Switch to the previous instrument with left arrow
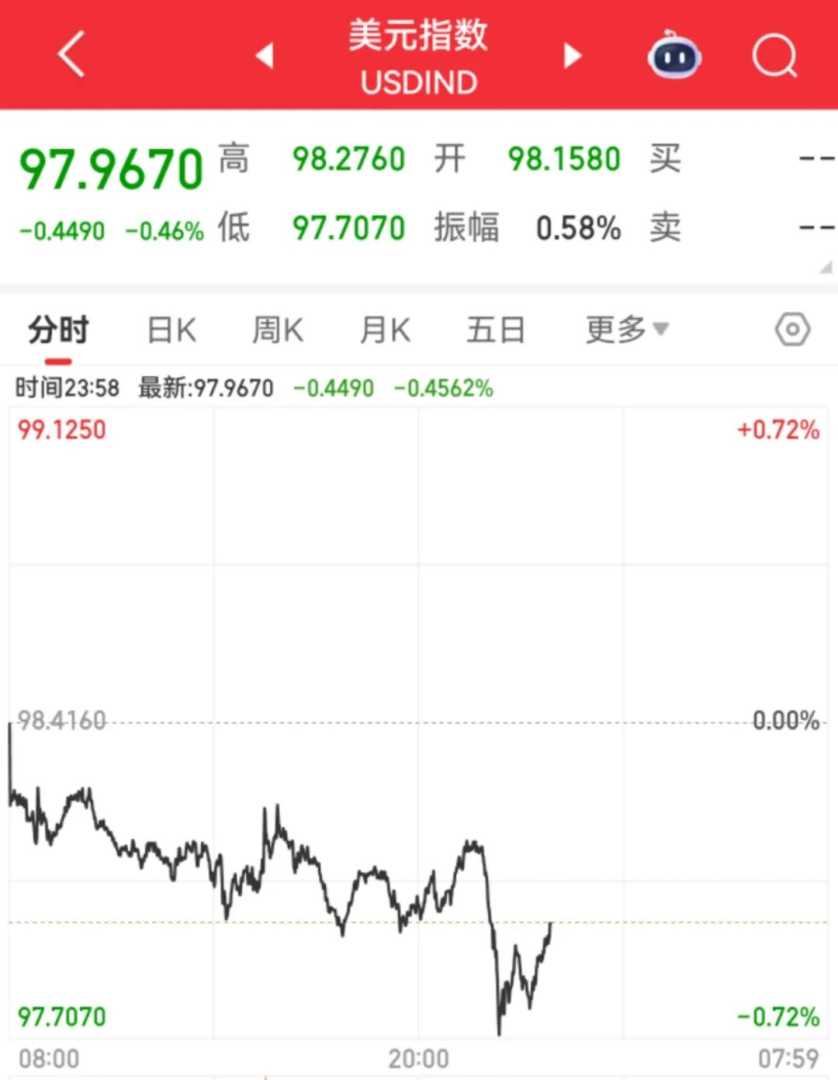838x1080 pixels. pyautogui.click(x=264, y=55)
